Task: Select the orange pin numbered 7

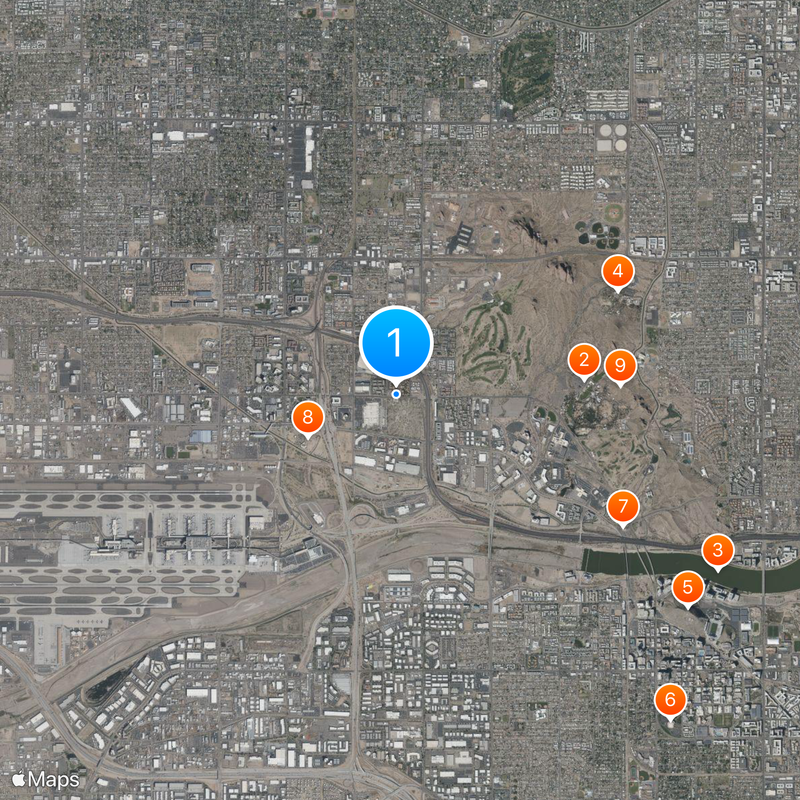Action: click(x=623, y=506)
